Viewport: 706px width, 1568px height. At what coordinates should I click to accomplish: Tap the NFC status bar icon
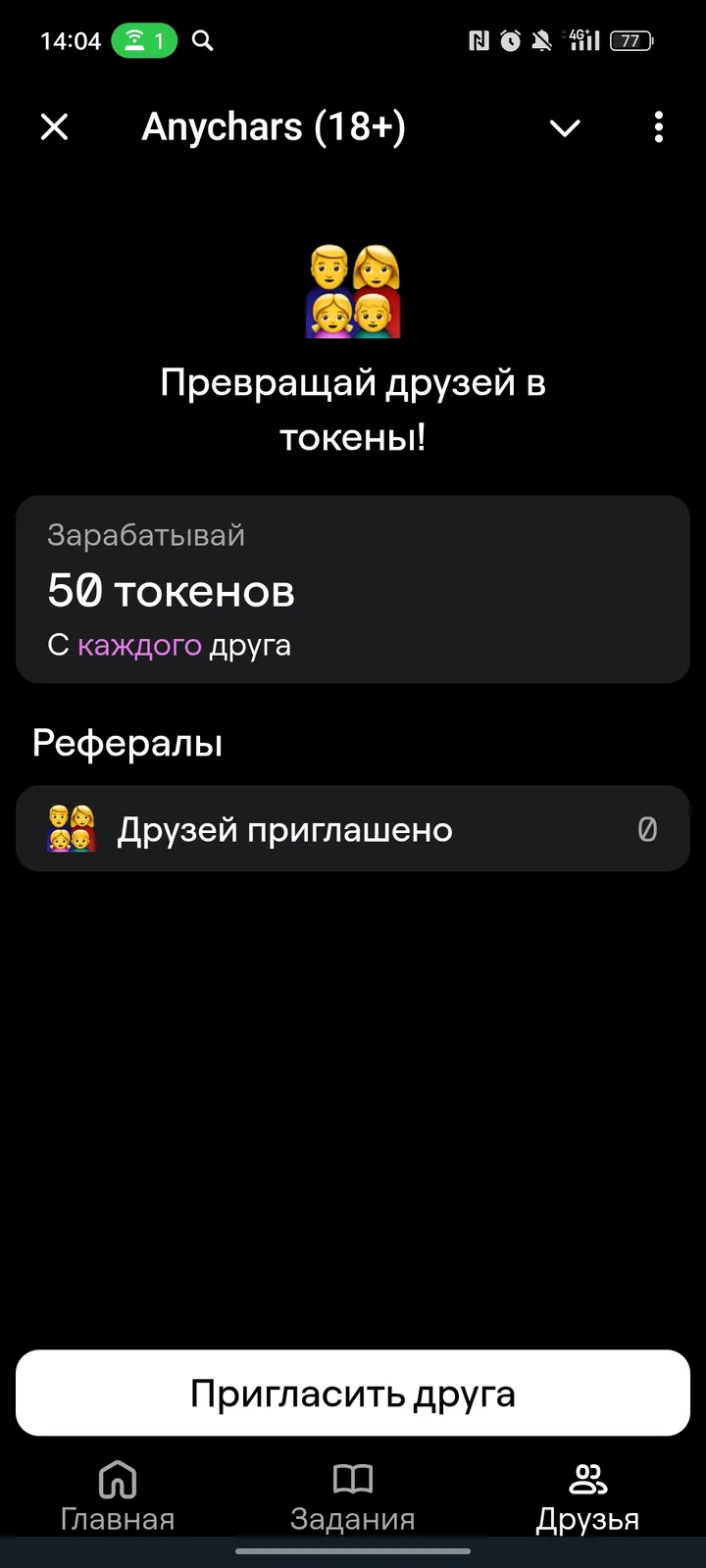478,41
